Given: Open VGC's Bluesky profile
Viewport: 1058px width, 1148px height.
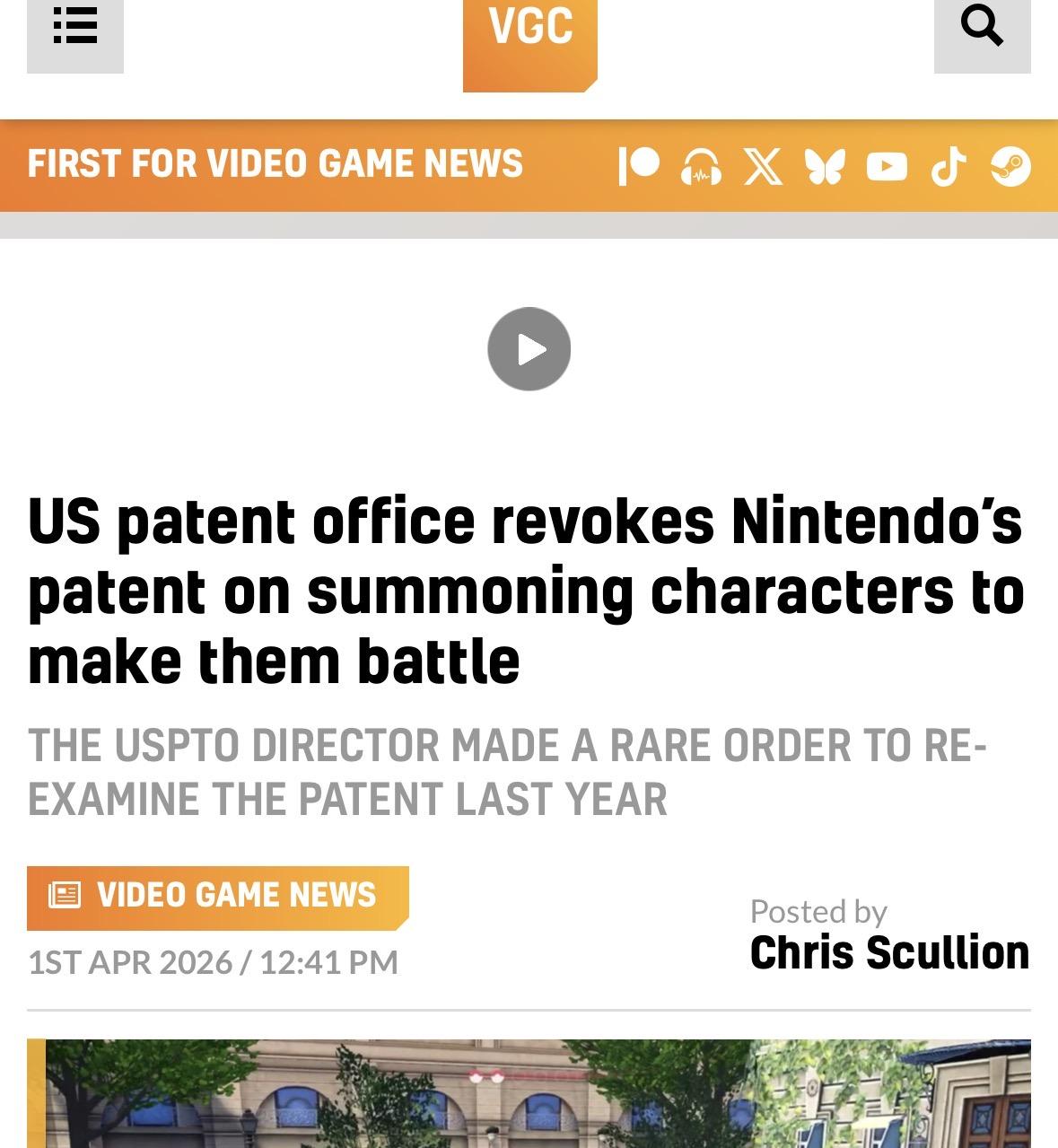Looking at the screenshot, I should click(x=825, y=167).
